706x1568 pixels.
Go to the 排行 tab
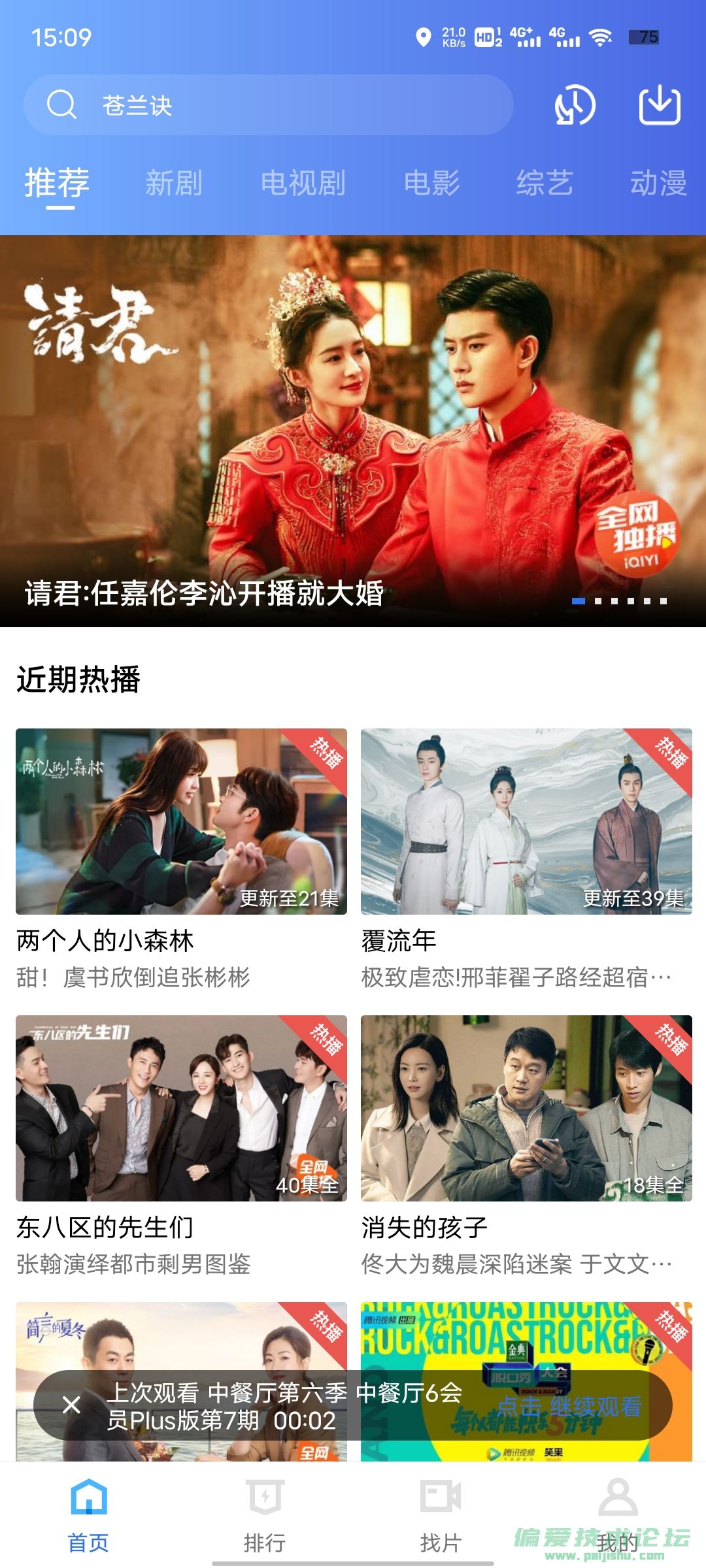pos(265,1516)
